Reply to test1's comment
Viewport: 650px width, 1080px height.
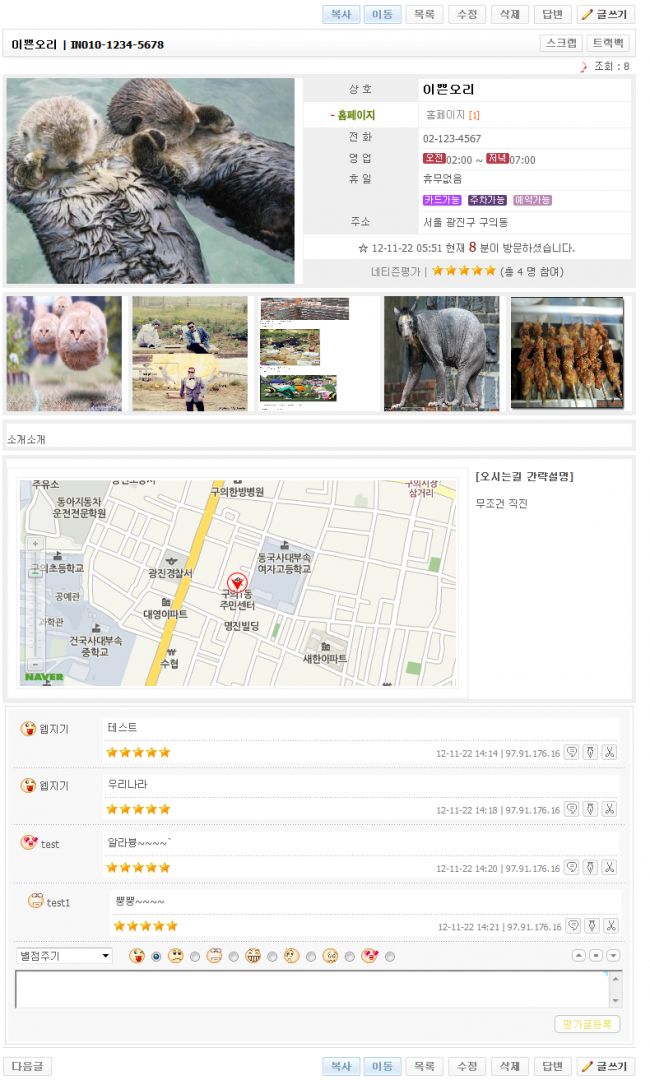pyautogui.click(x=572, y=926)
